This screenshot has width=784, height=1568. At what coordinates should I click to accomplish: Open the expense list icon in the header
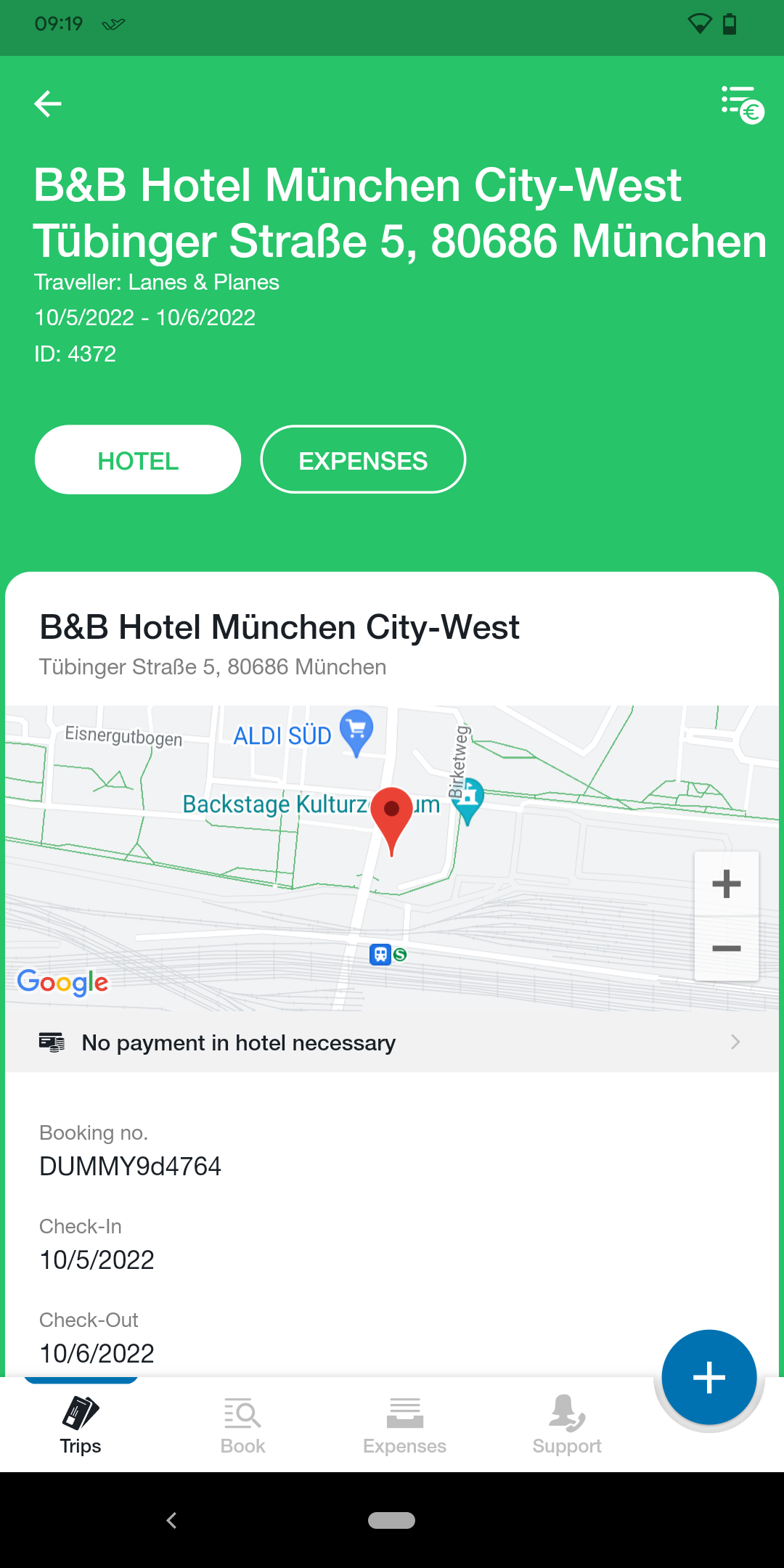742,104
